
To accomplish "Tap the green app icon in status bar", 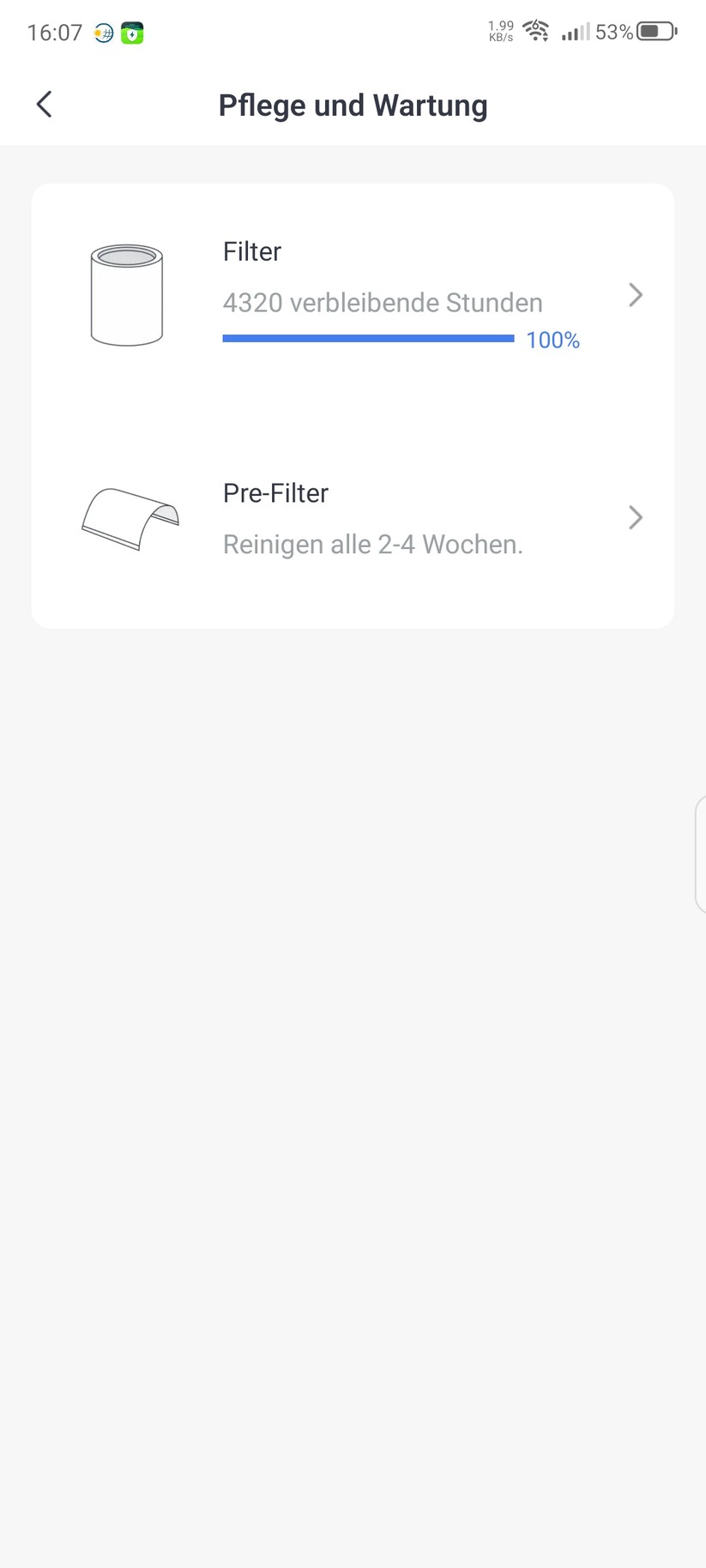I will [x=130, y=32].
